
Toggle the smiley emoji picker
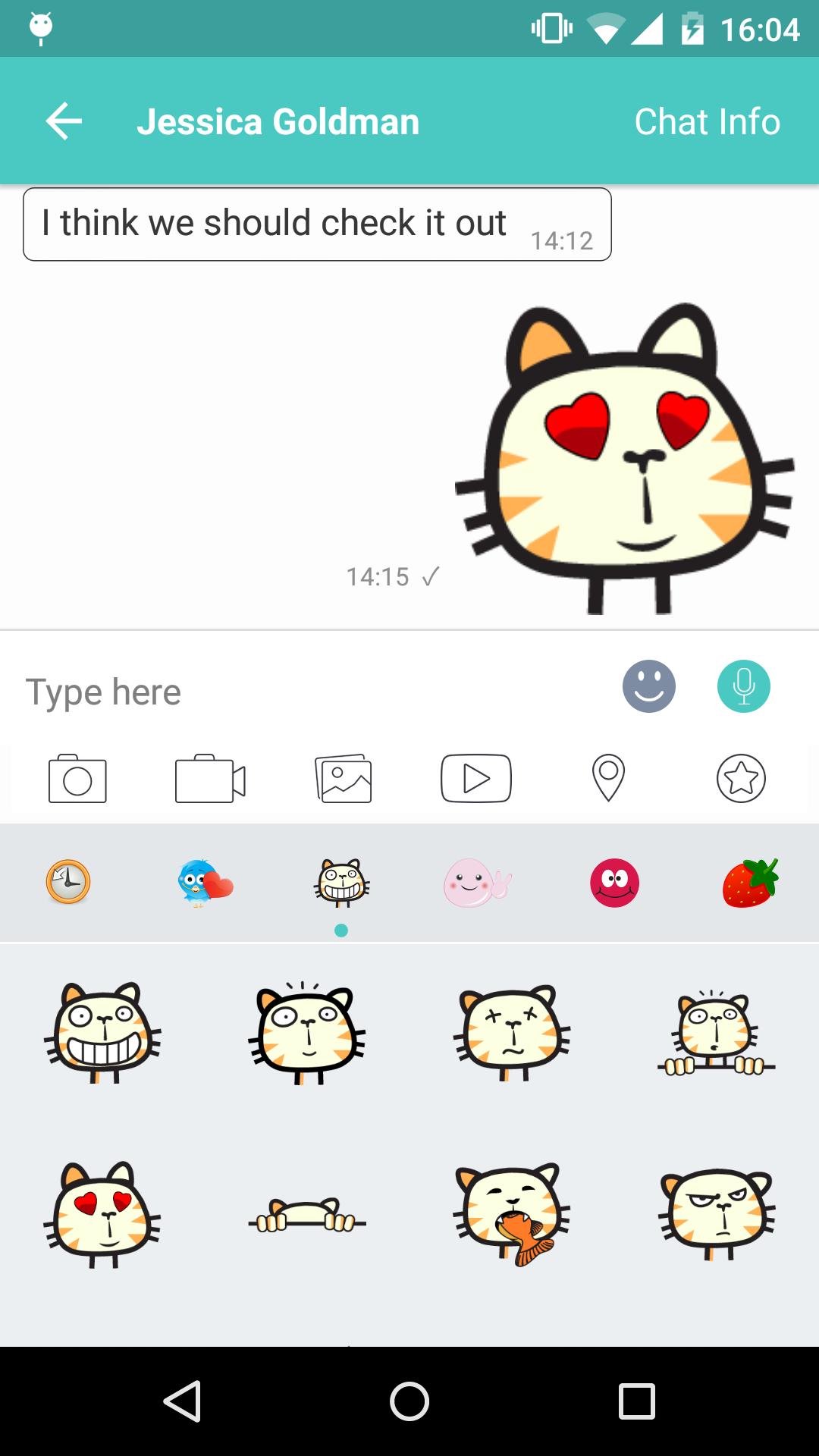(x=648, y=686)
